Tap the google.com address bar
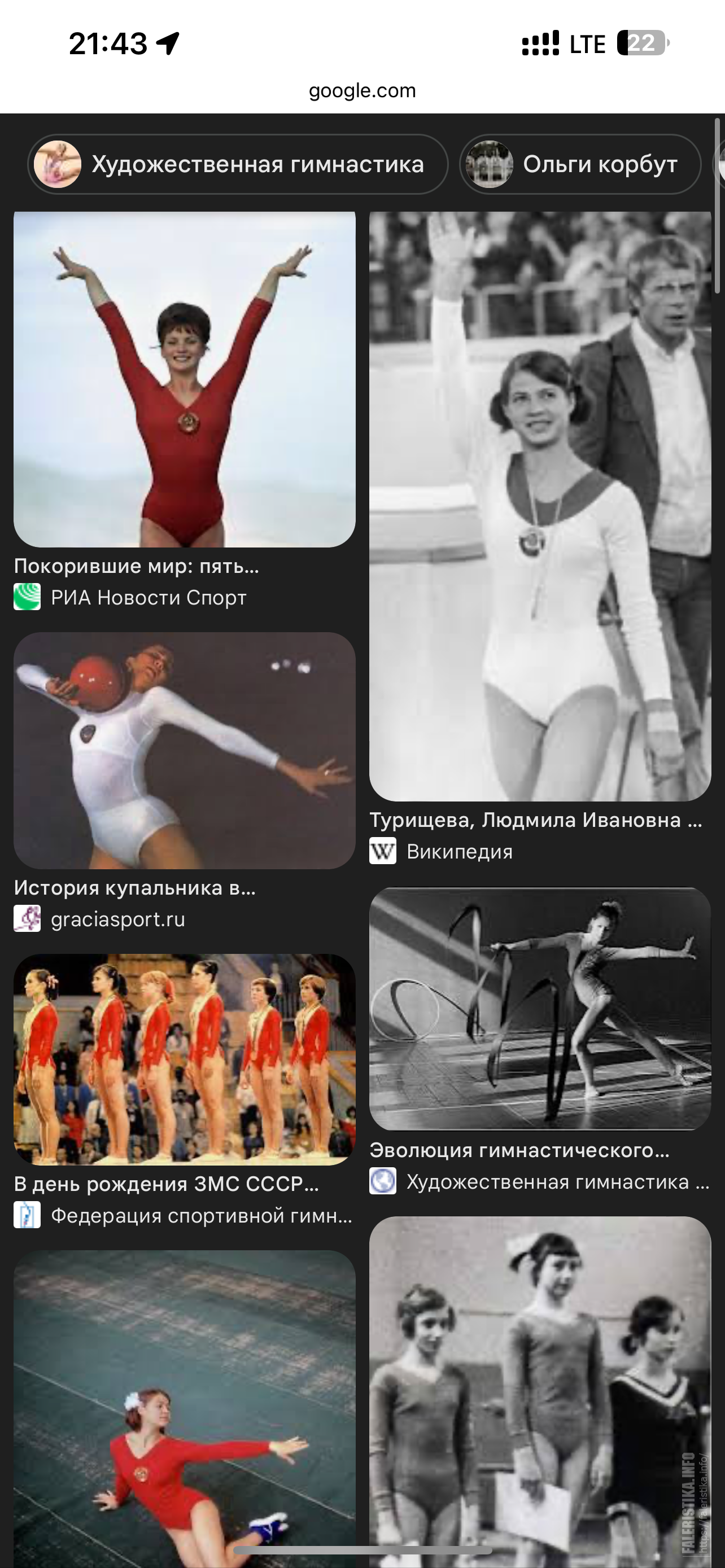The height and width of the screenshot is (1568, 725). 362,91
